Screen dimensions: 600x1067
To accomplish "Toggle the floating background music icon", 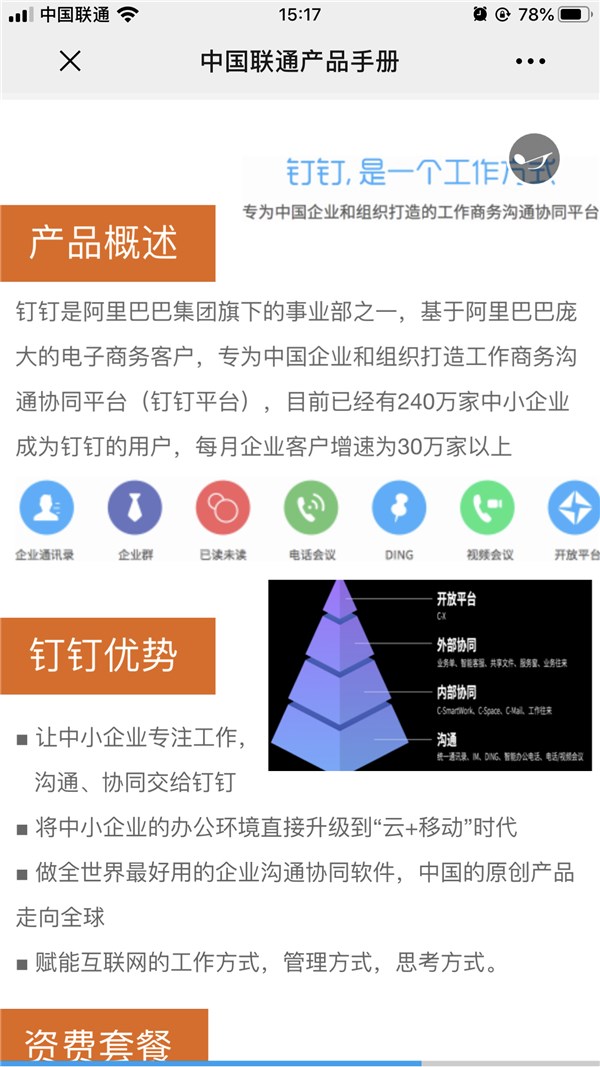I will (534, 158).
